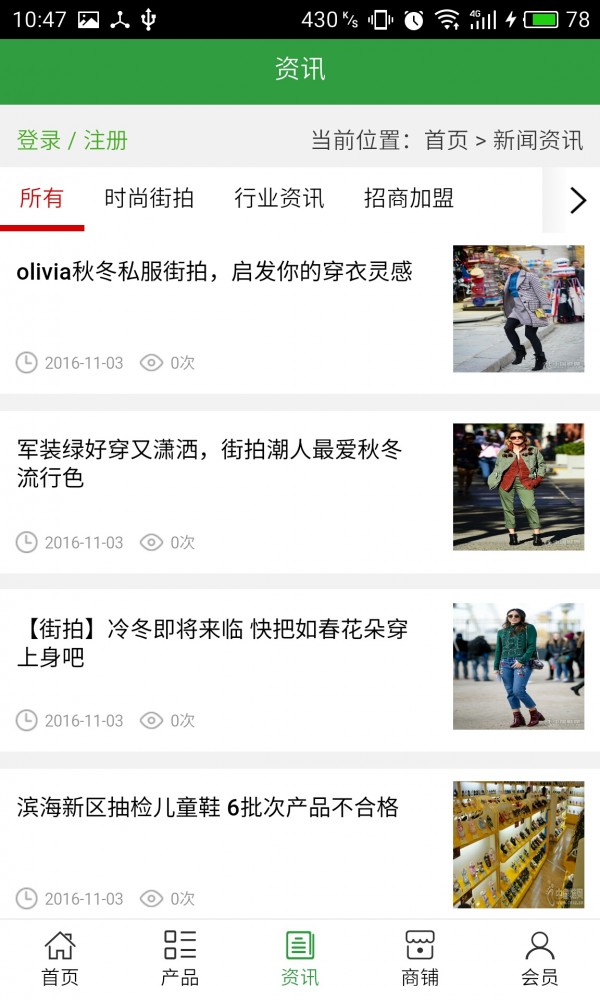Tap the 资讯 bottom tab
The height and width of the screenshot is (1000, 600).
(x=300, y=959)
